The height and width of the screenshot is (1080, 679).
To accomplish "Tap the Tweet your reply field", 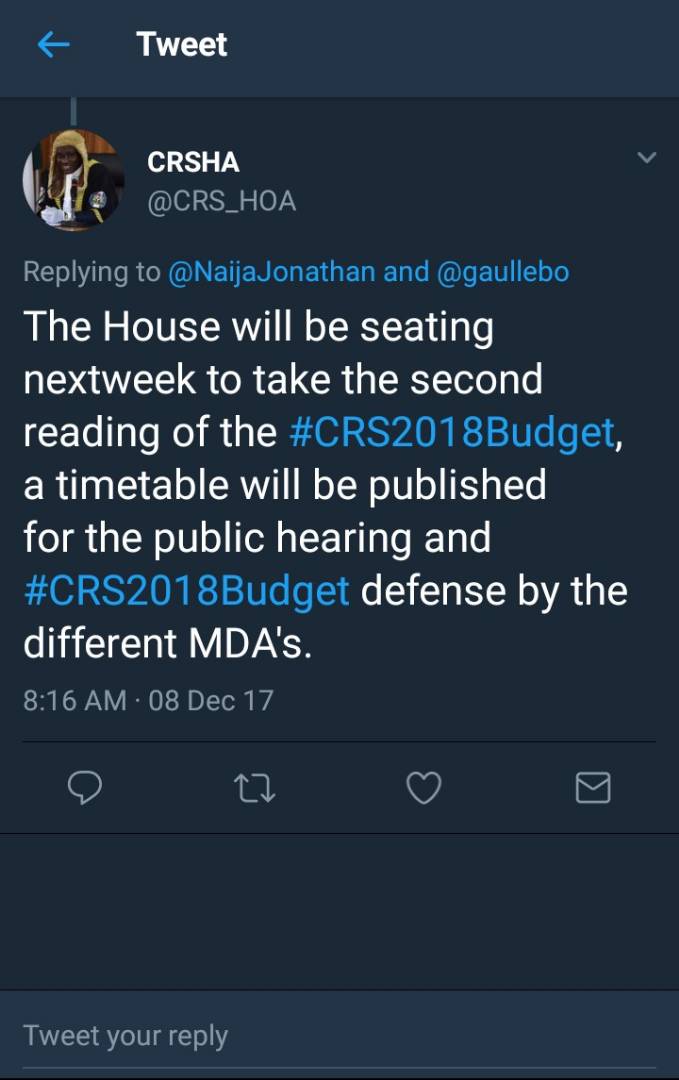I will (340, 1035).
